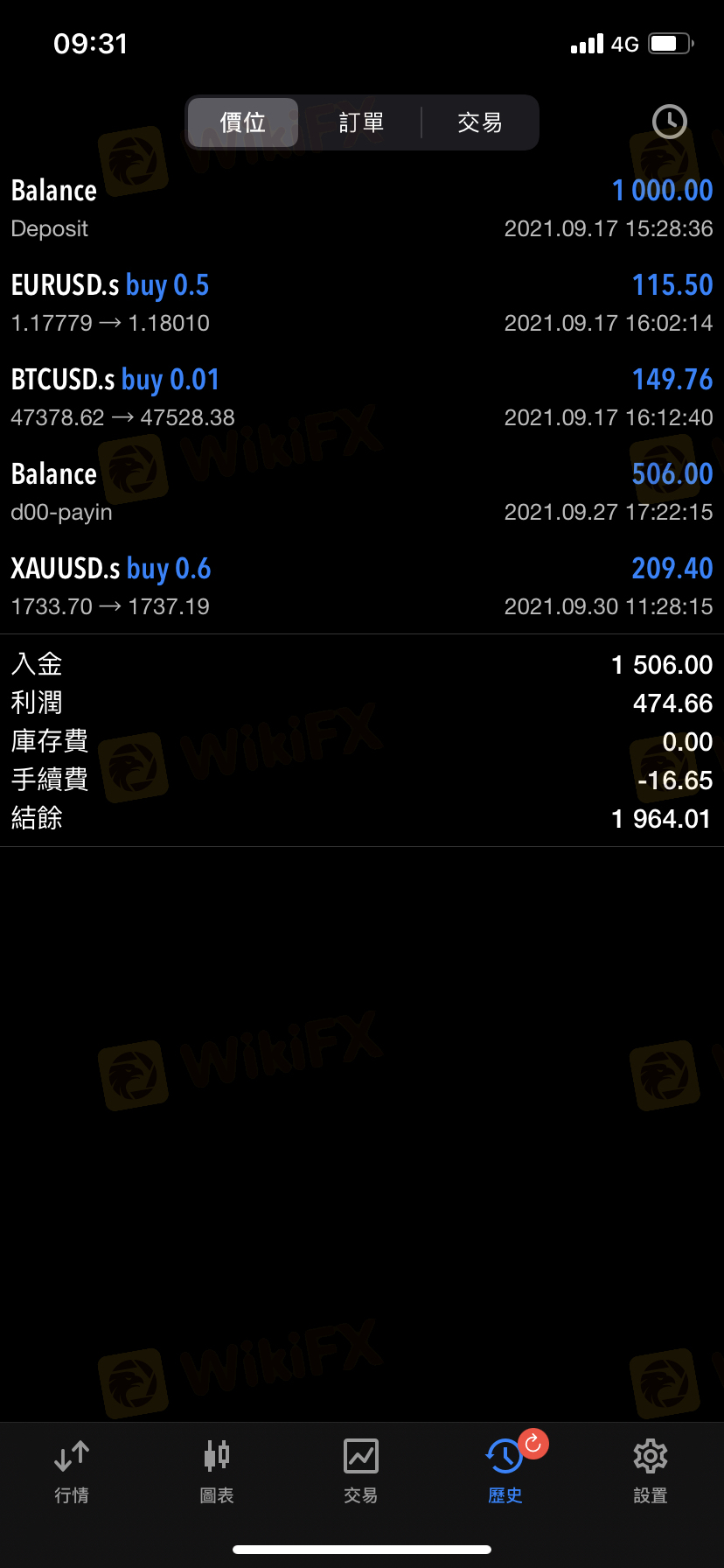Open the XAUUSD.s buy 0.6 entry
This screenshot has height=1568, width=724.
point(362,586)
